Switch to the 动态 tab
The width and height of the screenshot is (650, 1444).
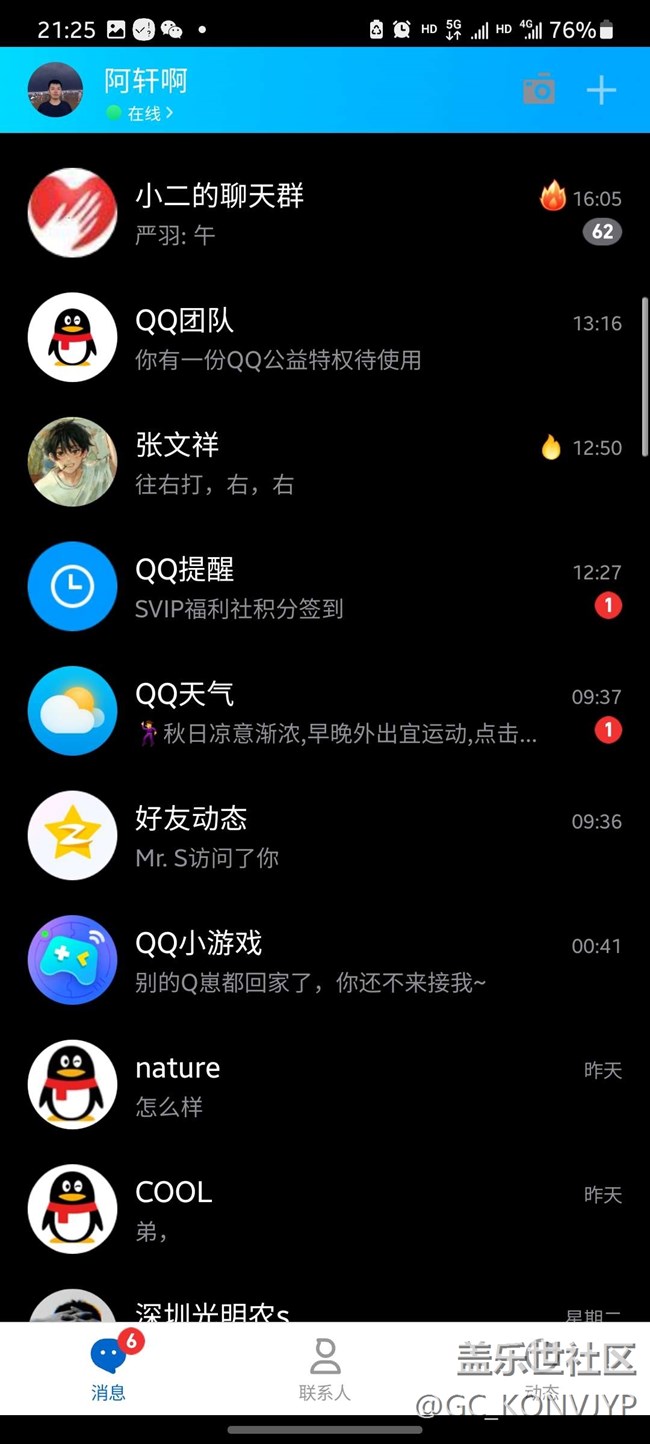541,1369
